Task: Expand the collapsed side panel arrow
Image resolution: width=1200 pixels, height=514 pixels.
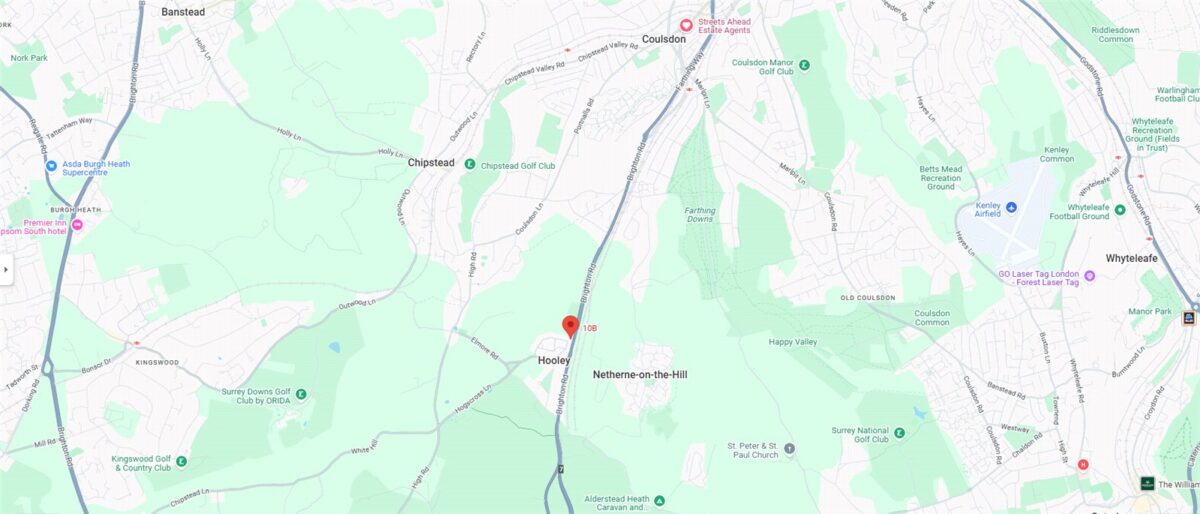Action: click(6, 269)
